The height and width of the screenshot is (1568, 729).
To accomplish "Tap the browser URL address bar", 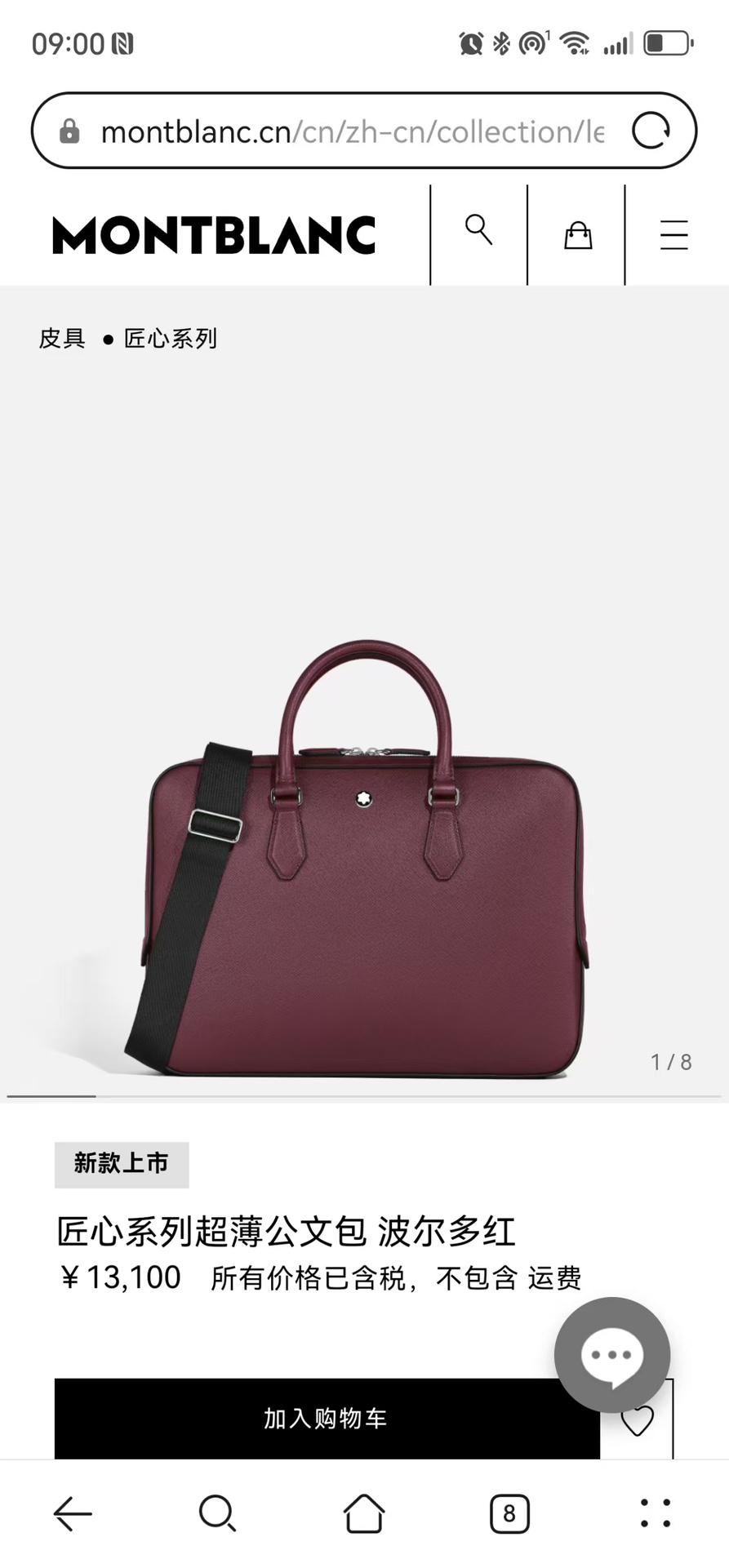I will click(351, 131).
